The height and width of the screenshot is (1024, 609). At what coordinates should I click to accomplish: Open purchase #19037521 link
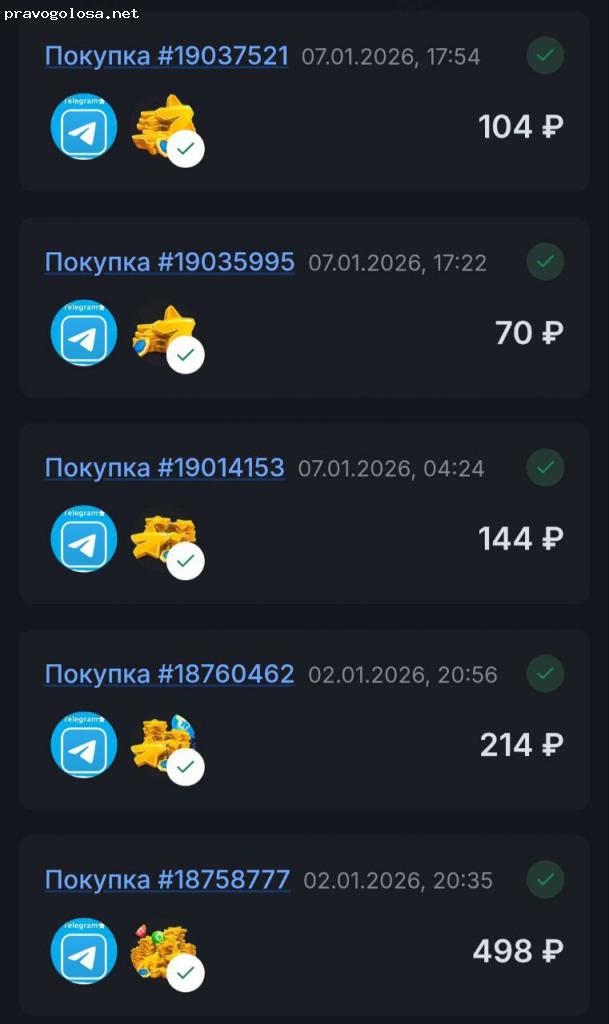(x=166, y=56)
